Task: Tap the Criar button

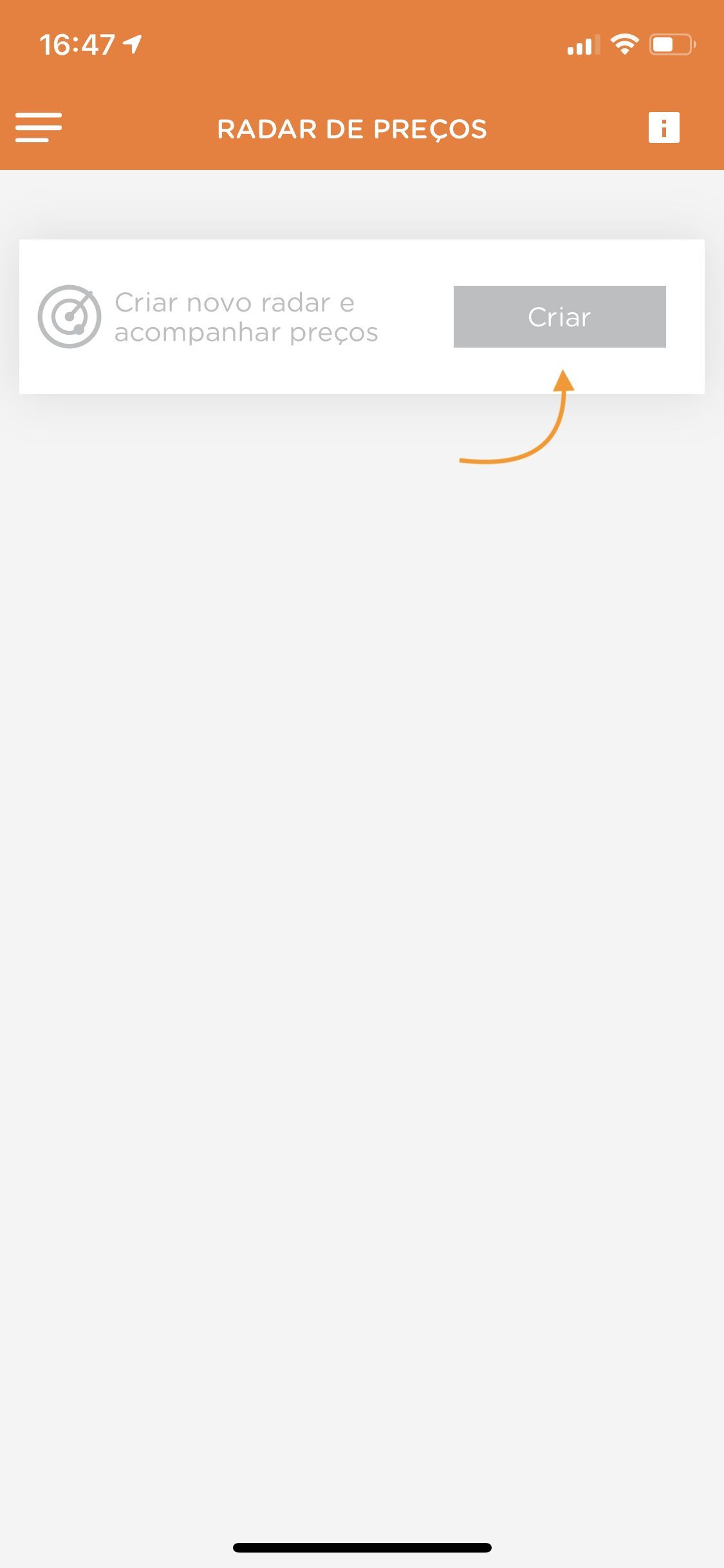Action: click(x=559, y=317)
